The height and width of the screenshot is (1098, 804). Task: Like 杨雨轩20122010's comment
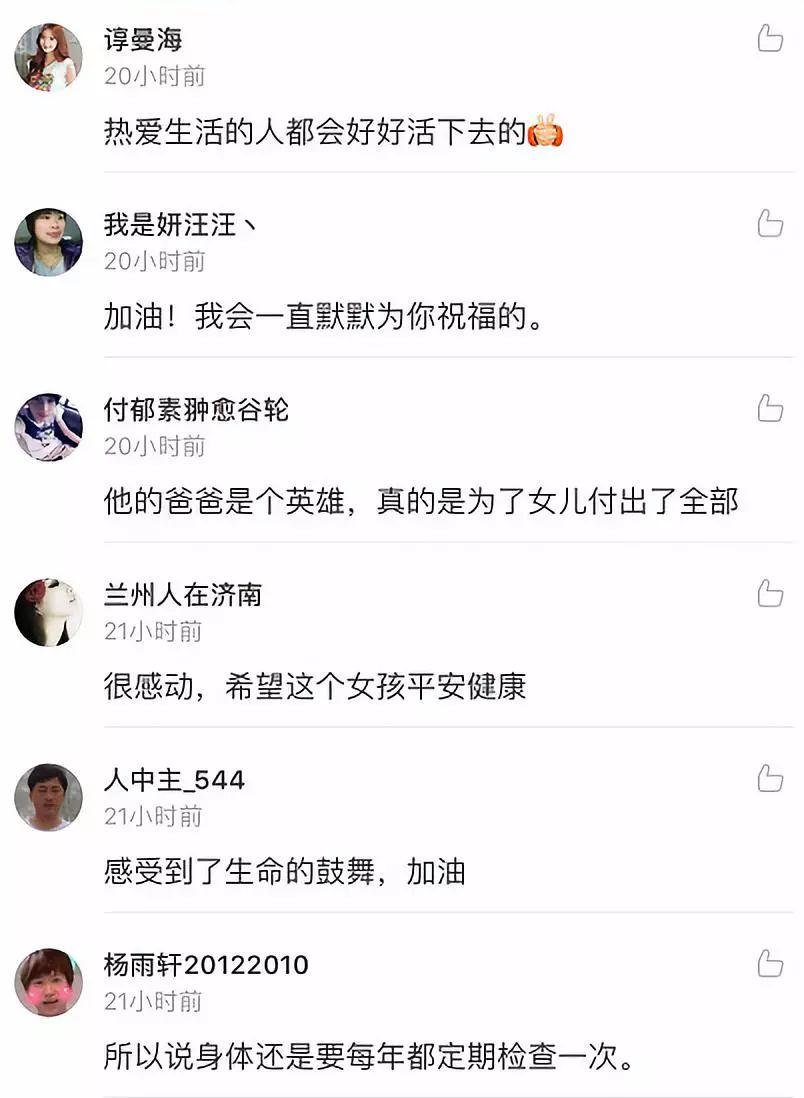770,963
